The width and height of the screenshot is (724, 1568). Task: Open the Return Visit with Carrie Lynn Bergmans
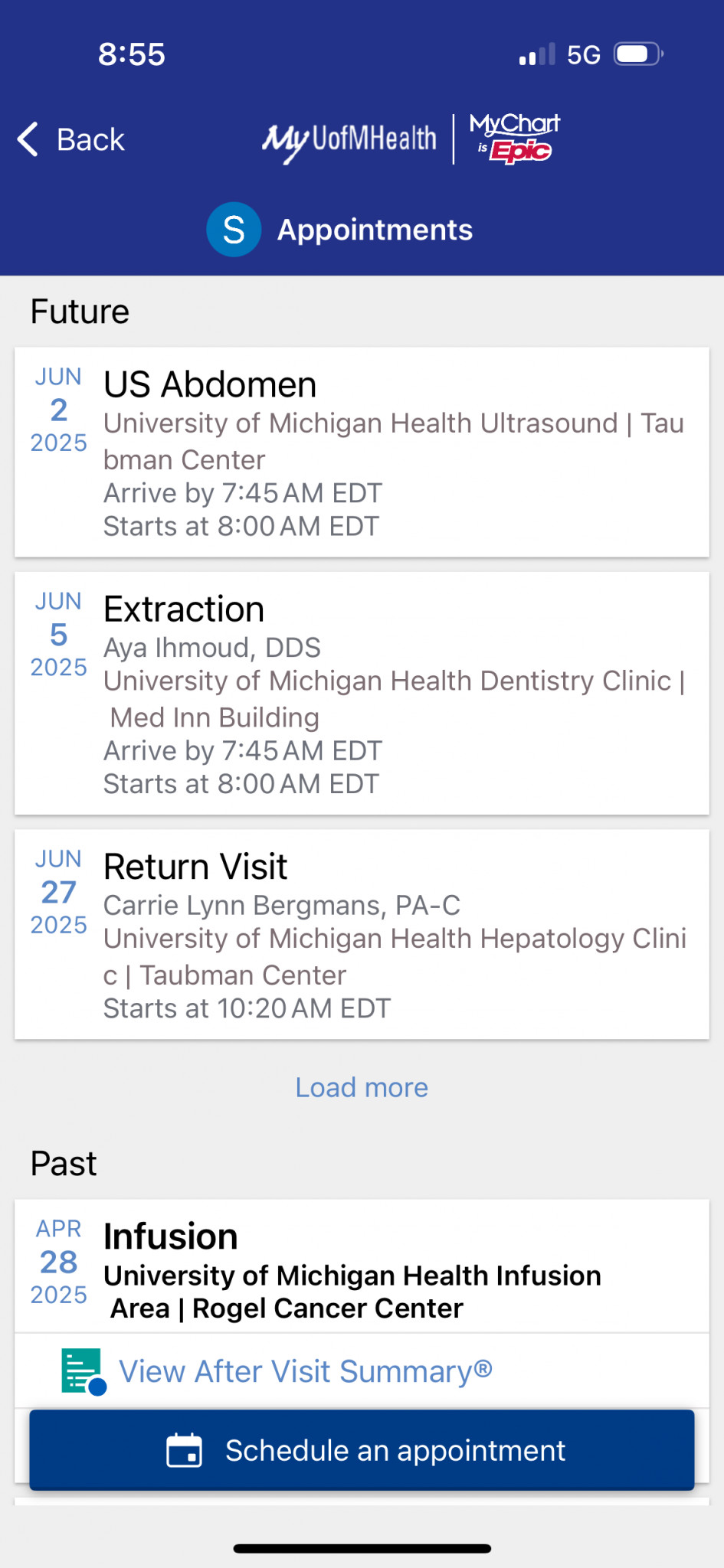tap(362, 935)
